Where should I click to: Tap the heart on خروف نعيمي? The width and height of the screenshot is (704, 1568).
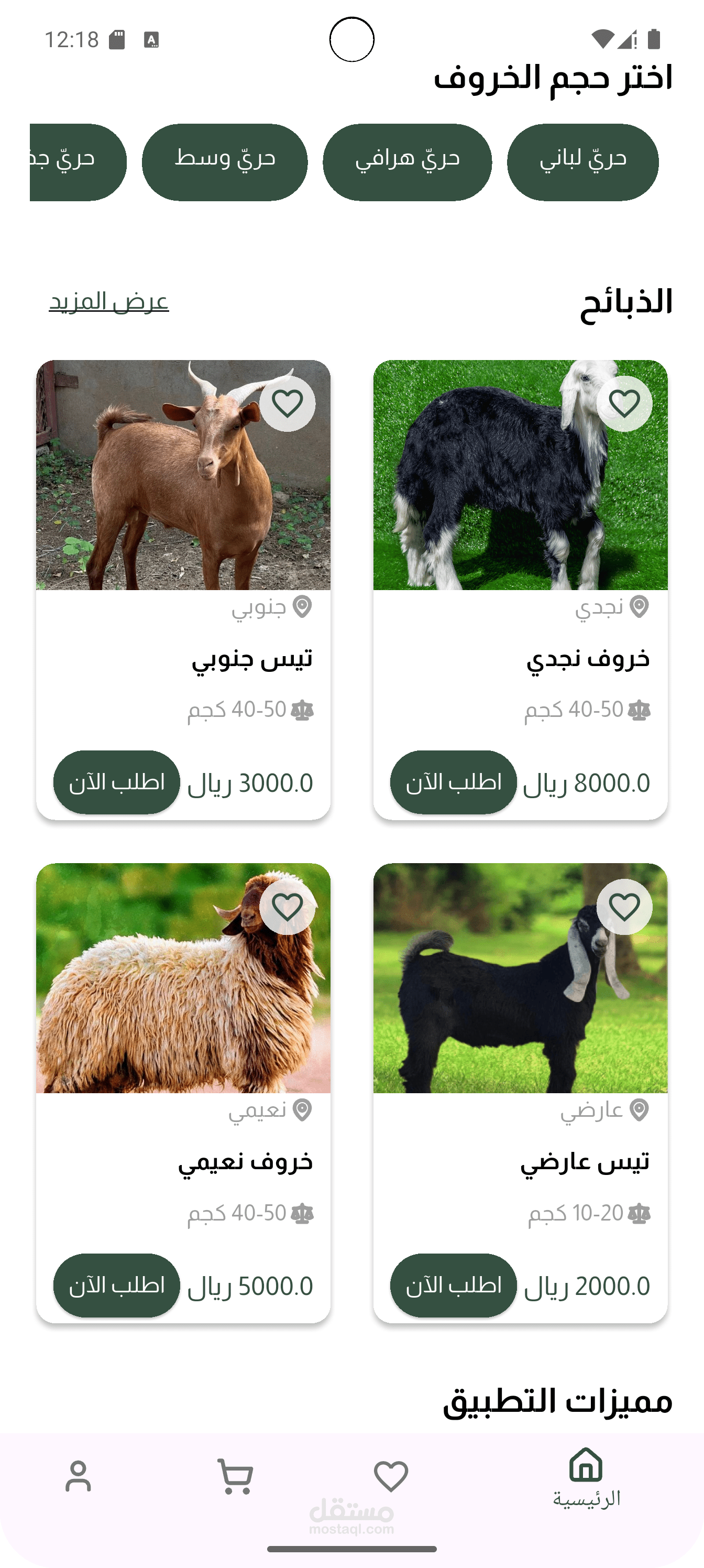click(x=287, y=907)
